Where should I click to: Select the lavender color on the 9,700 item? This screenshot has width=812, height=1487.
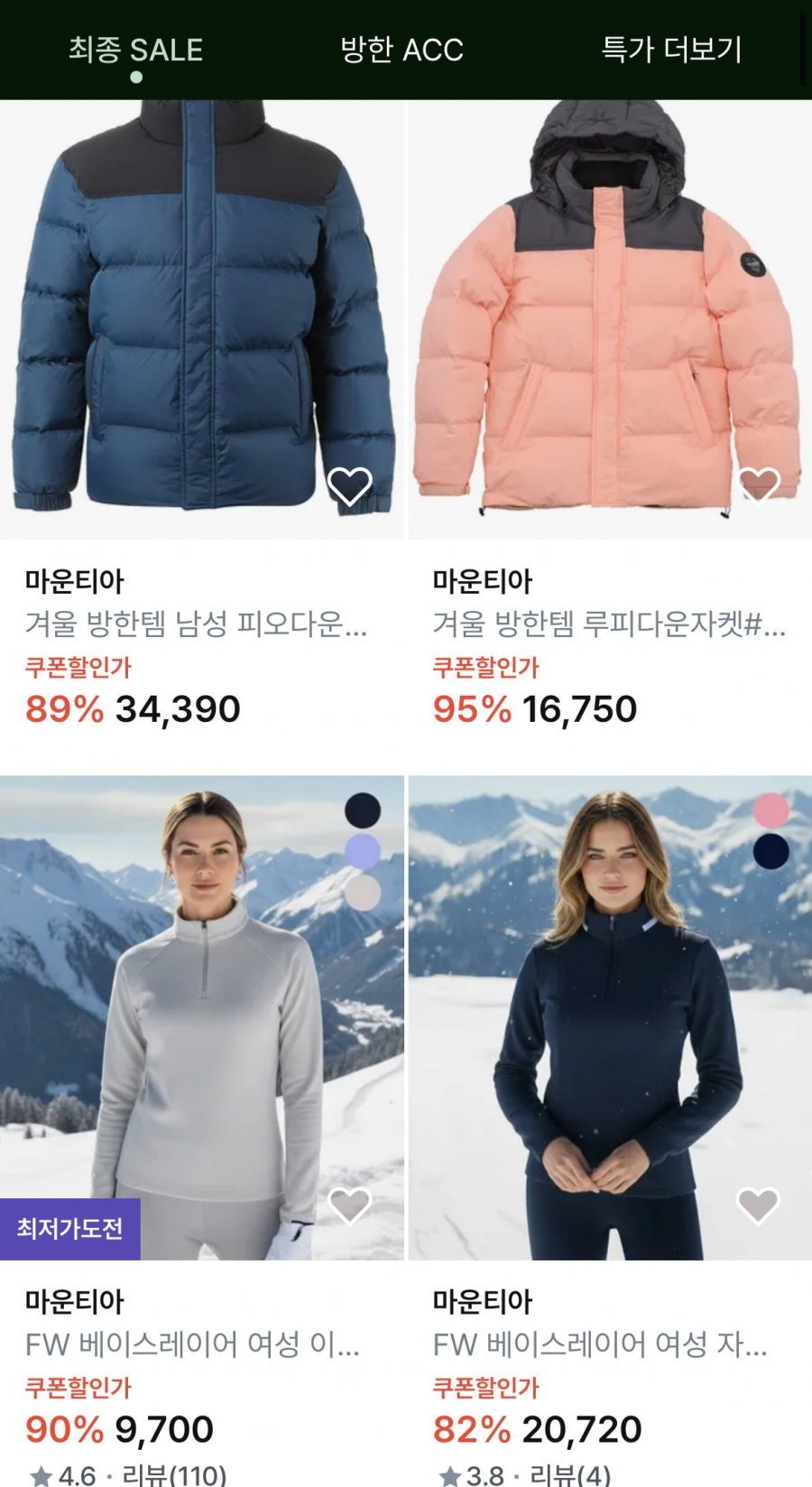pos(363,851)
